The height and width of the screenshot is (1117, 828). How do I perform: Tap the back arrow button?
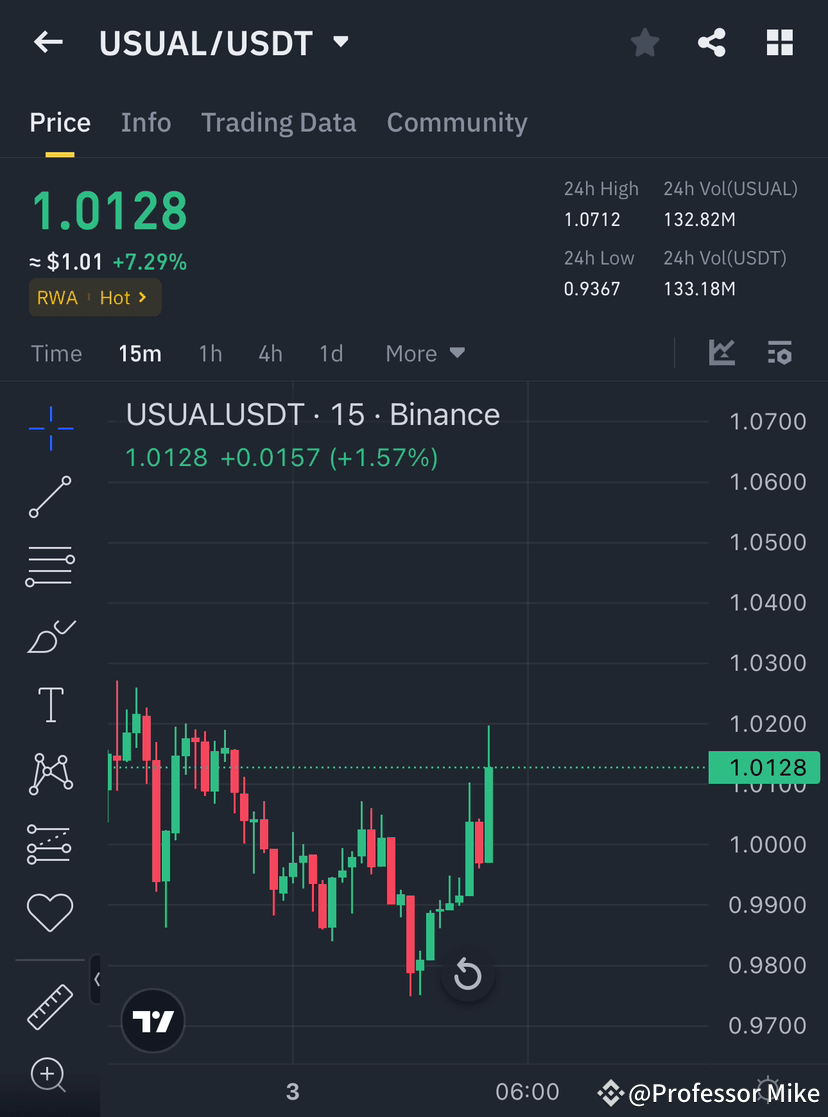[48, 42]
